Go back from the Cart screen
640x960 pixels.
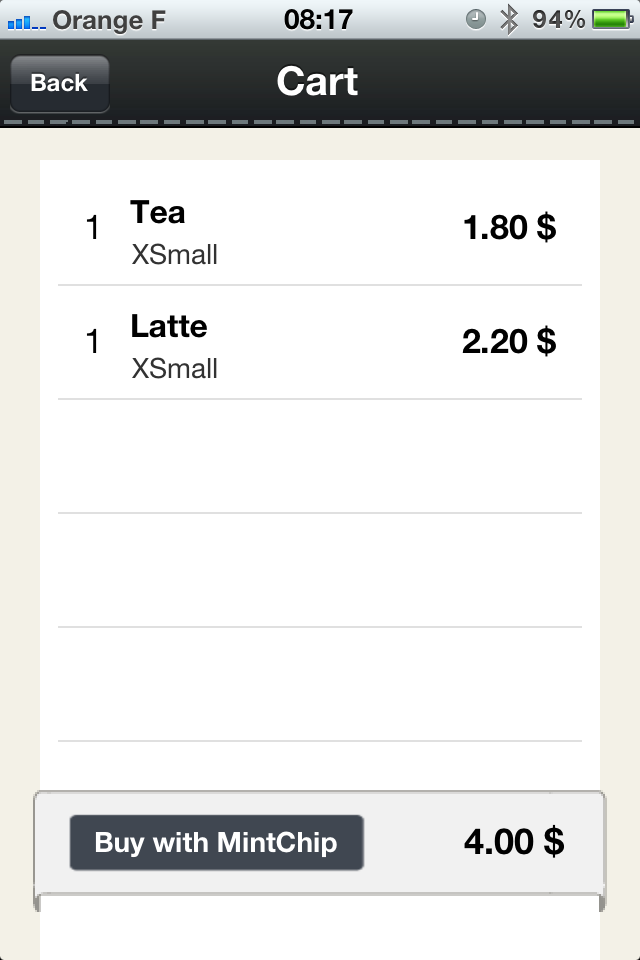tap(59, 83)
